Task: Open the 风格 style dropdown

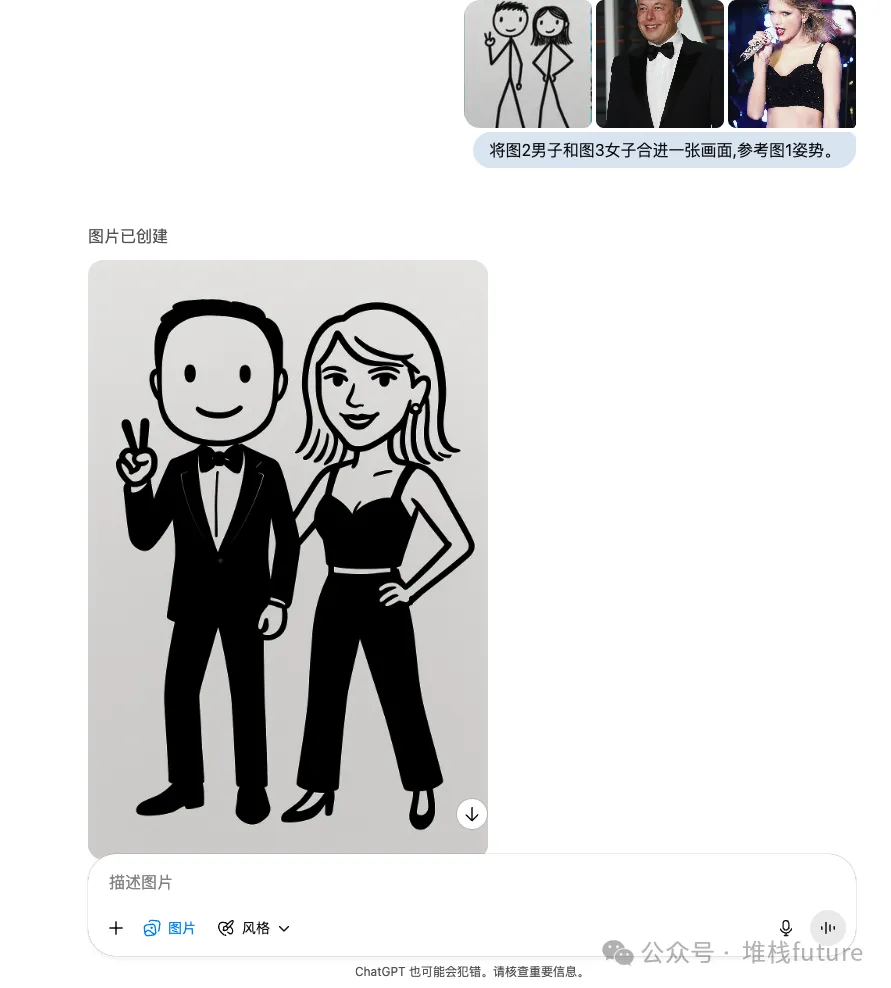Action: click(254, 928)
